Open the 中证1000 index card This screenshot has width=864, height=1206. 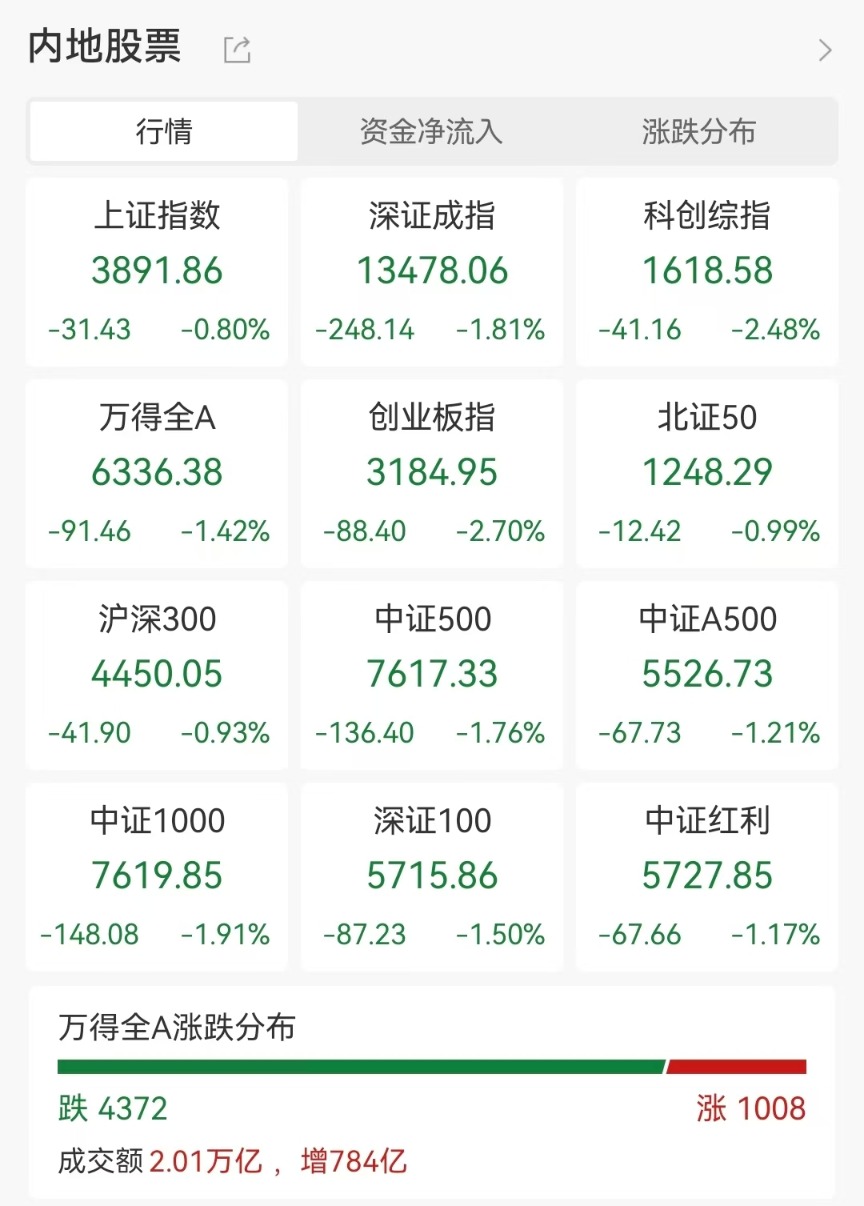[157, 877]
